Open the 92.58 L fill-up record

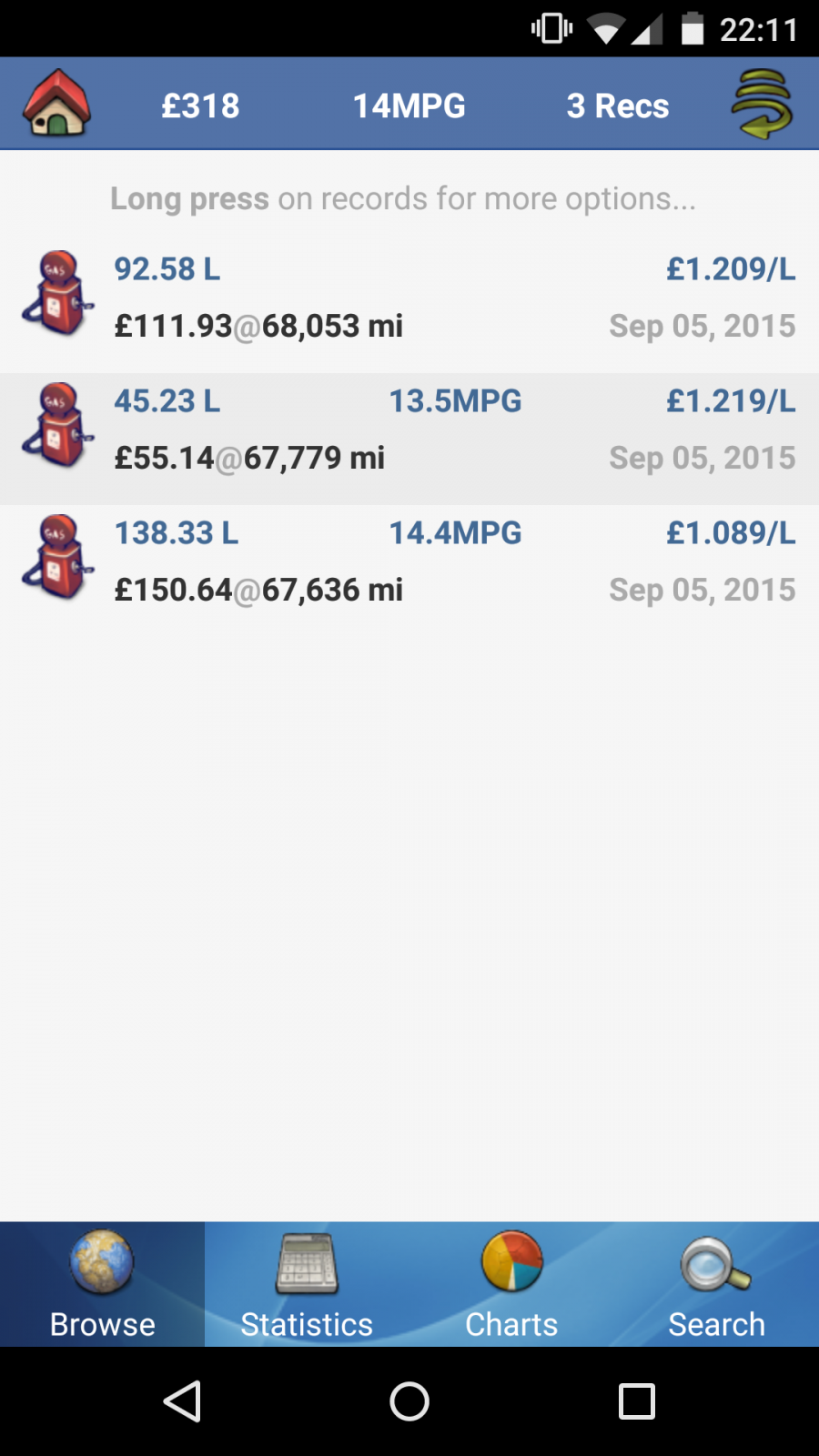click(409, 298)
